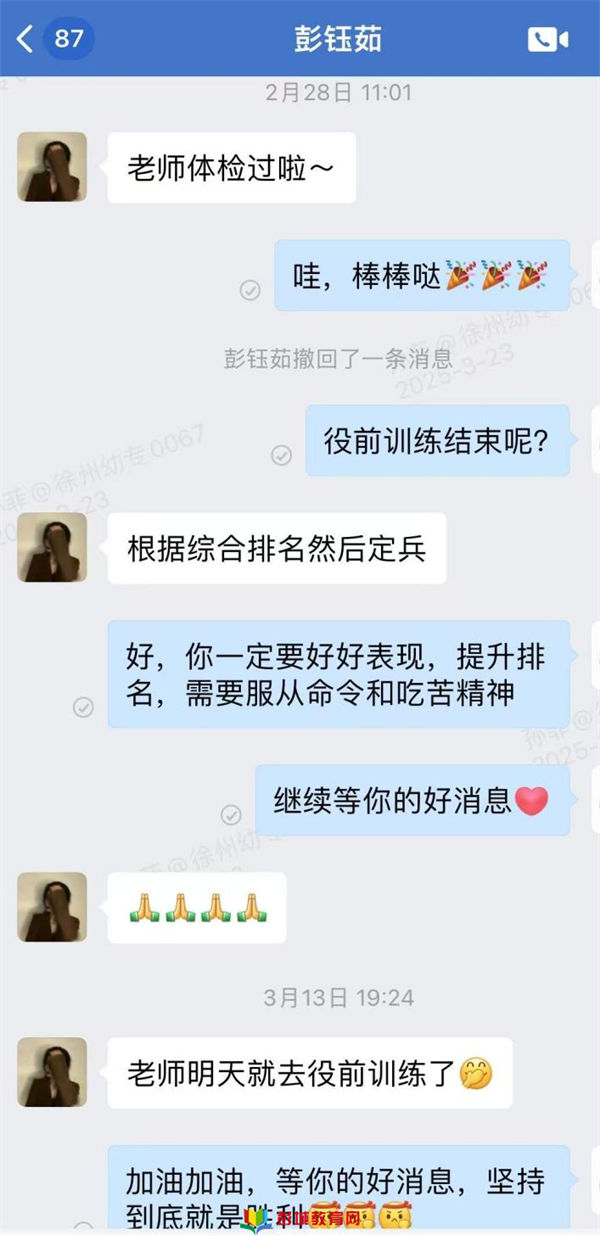
Task: Start a video or voice call
Action: tap(547, 39)
